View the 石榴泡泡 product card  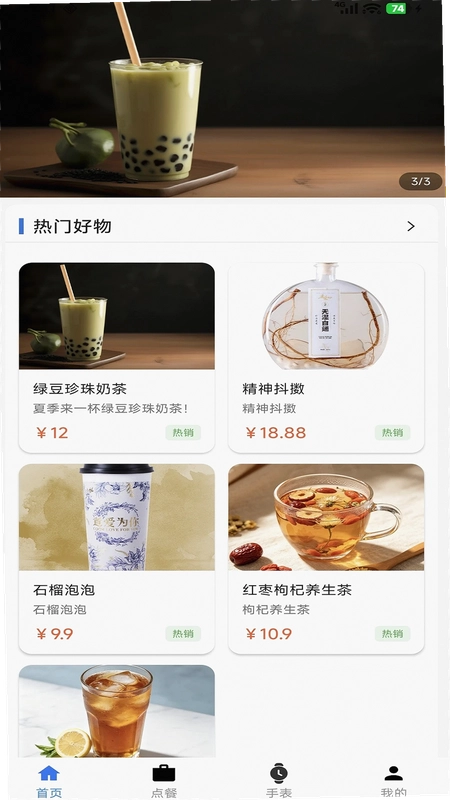(x=117, y=558)
